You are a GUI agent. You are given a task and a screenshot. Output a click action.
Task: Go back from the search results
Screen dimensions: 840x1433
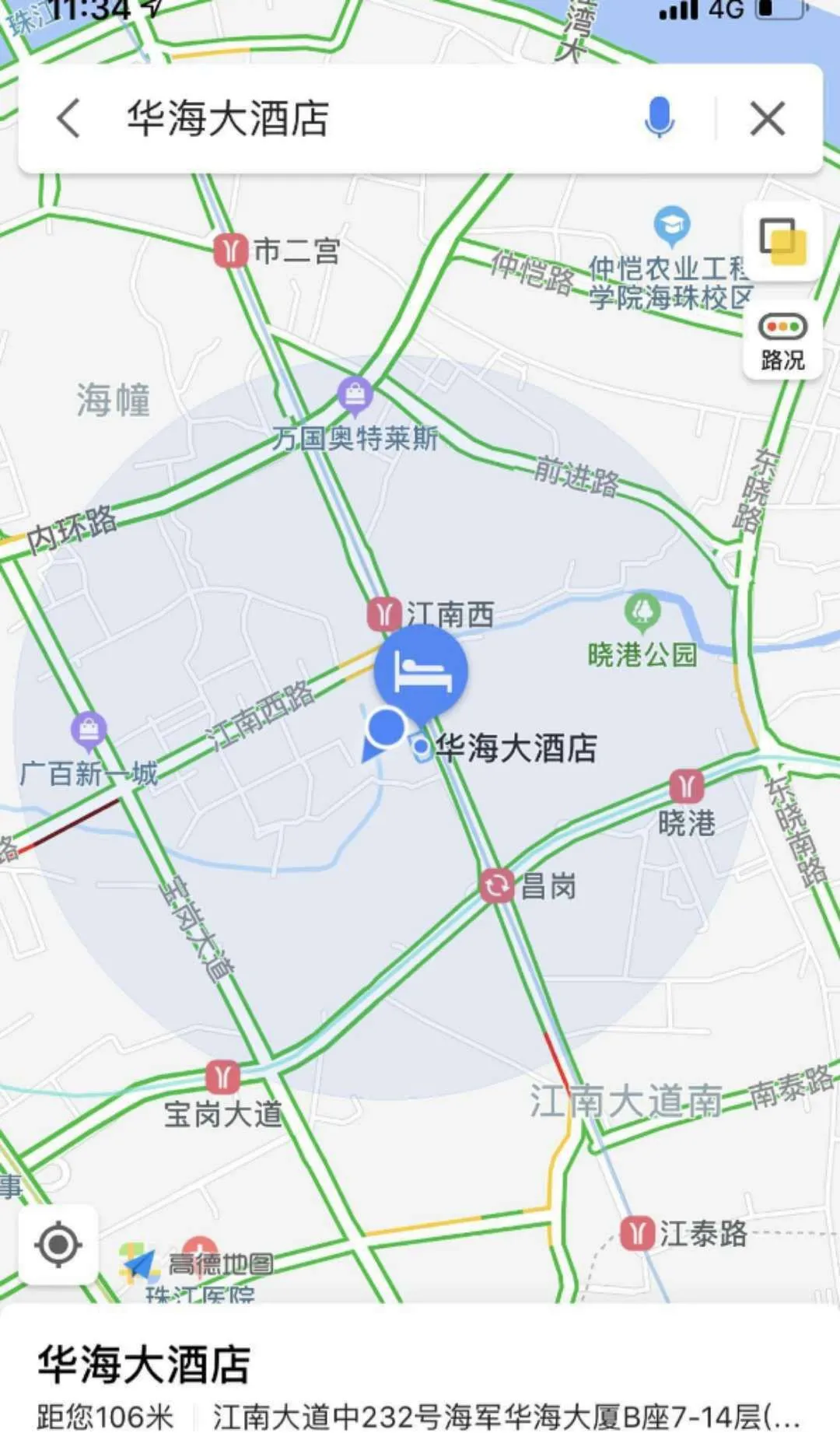point(69,119)
